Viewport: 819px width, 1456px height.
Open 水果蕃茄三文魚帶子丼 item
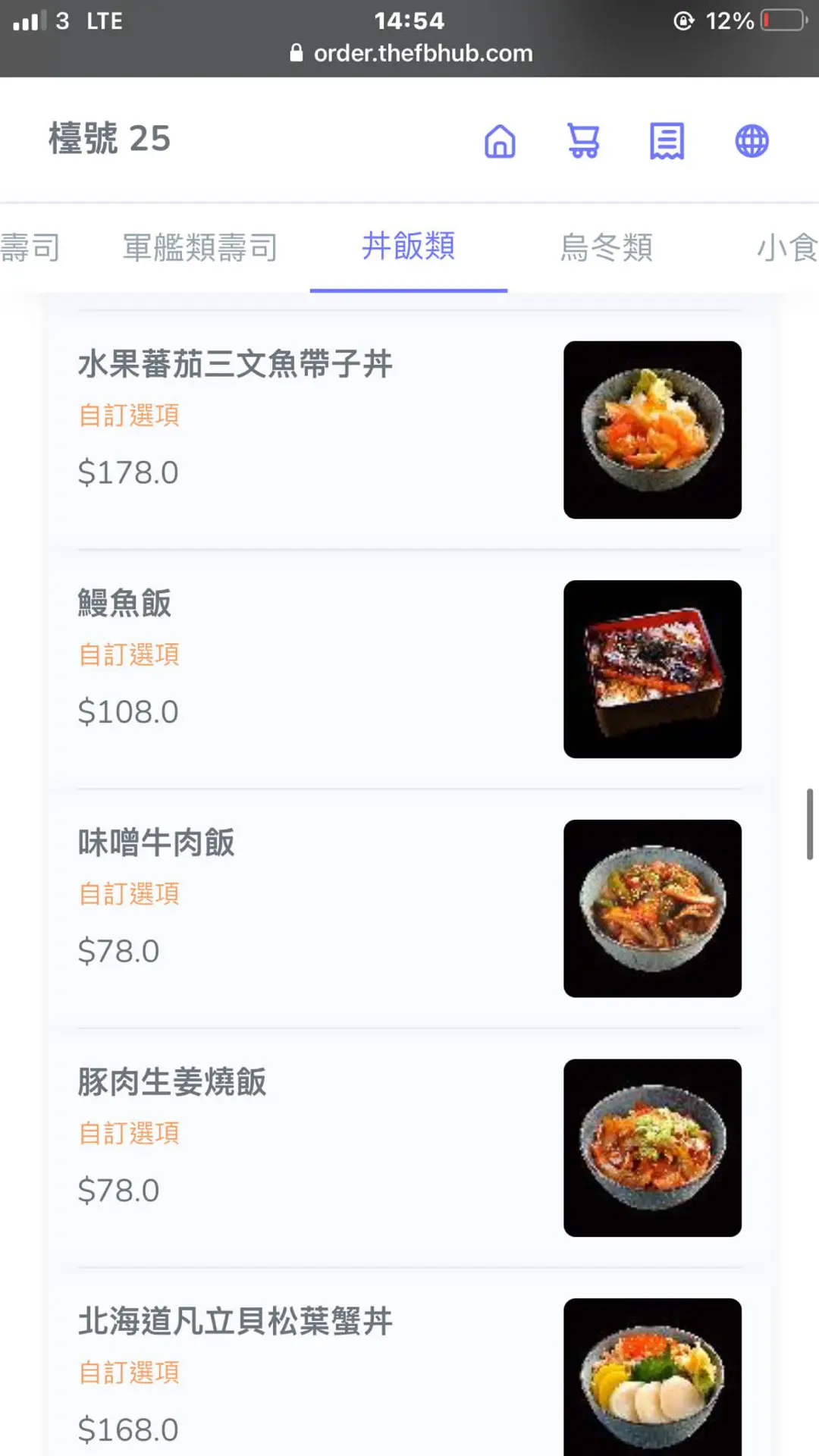(235, 364)
